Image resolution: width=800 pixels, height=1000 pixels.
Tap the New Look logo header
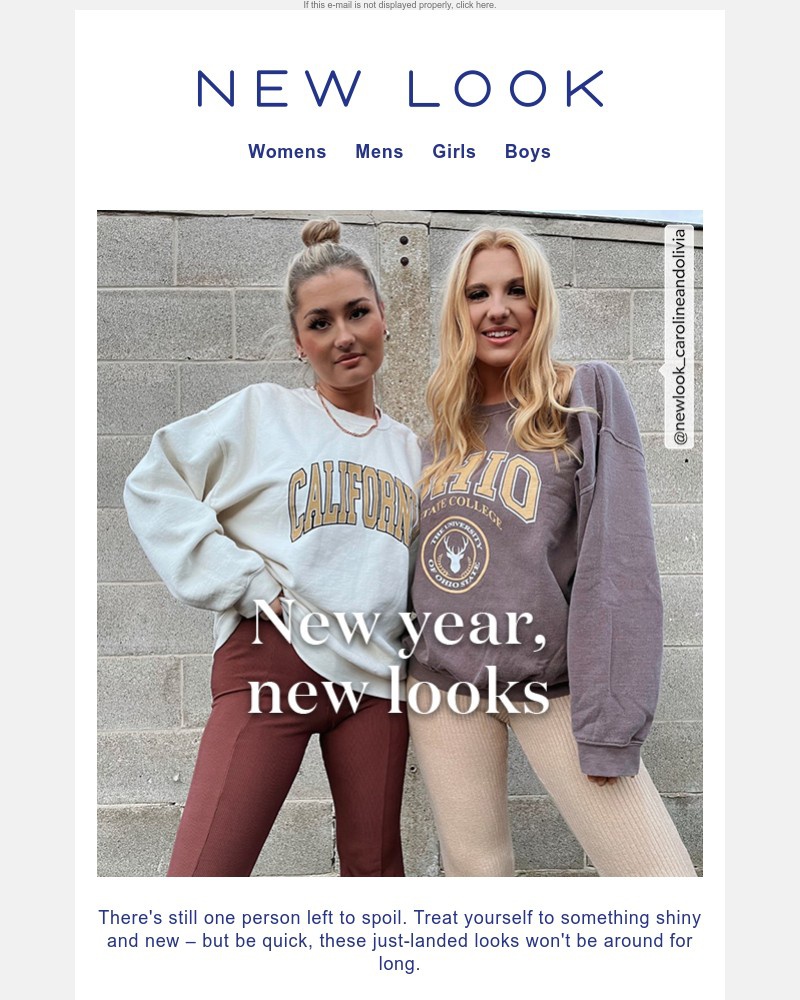coord(400,89)
